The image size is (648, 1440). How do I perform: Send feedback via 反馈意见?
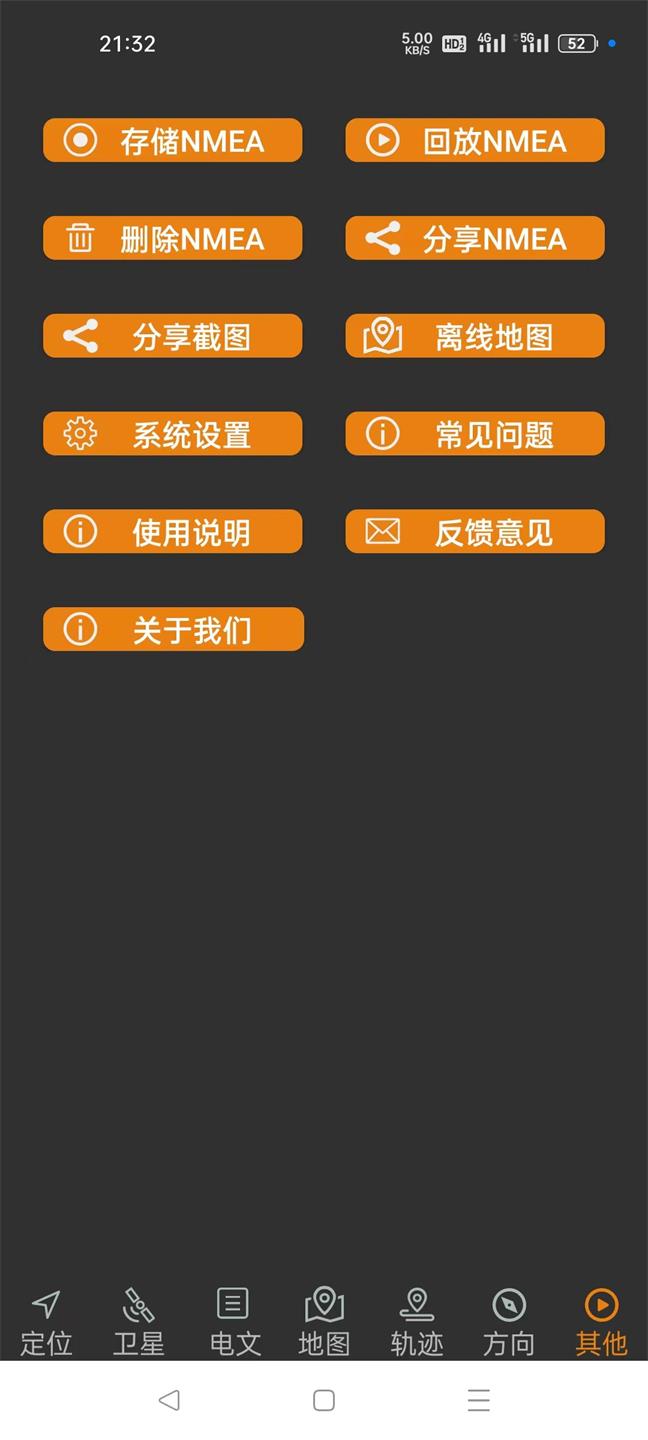[x=475, y=532]
